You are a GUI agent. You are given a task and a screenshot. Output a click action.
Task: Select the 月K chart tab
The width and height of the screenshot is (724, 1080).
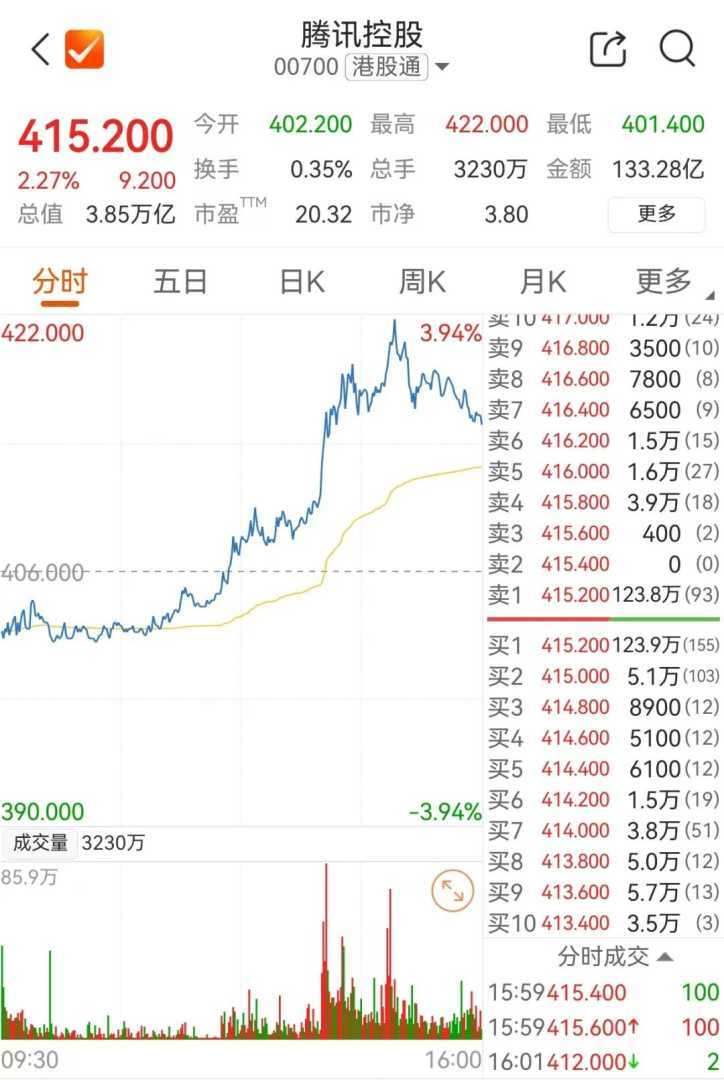click(x=543, y=282)
